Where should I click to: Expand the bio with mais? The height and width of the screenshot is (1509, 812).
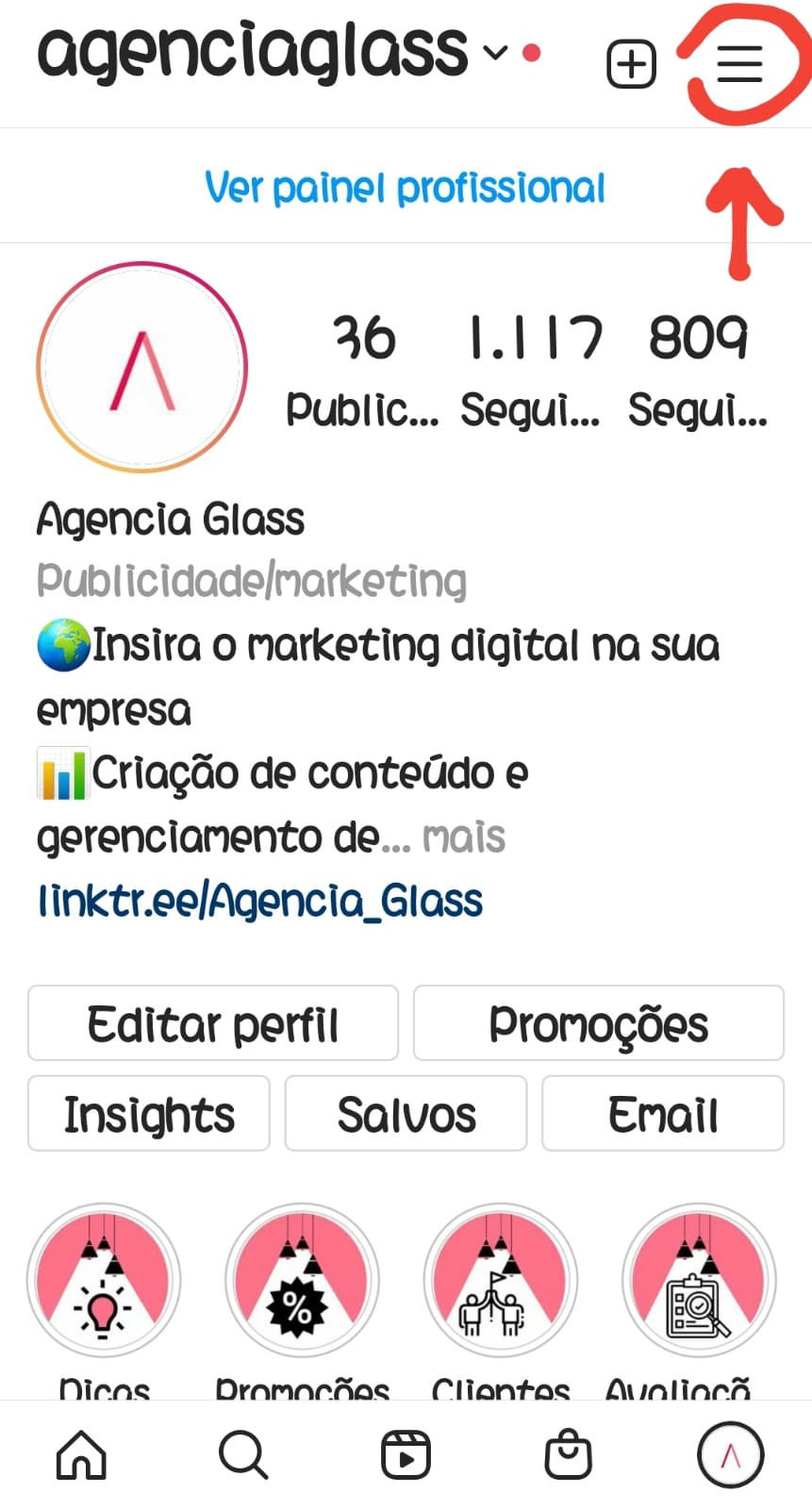pyautogui.click(x=464, y=837)
